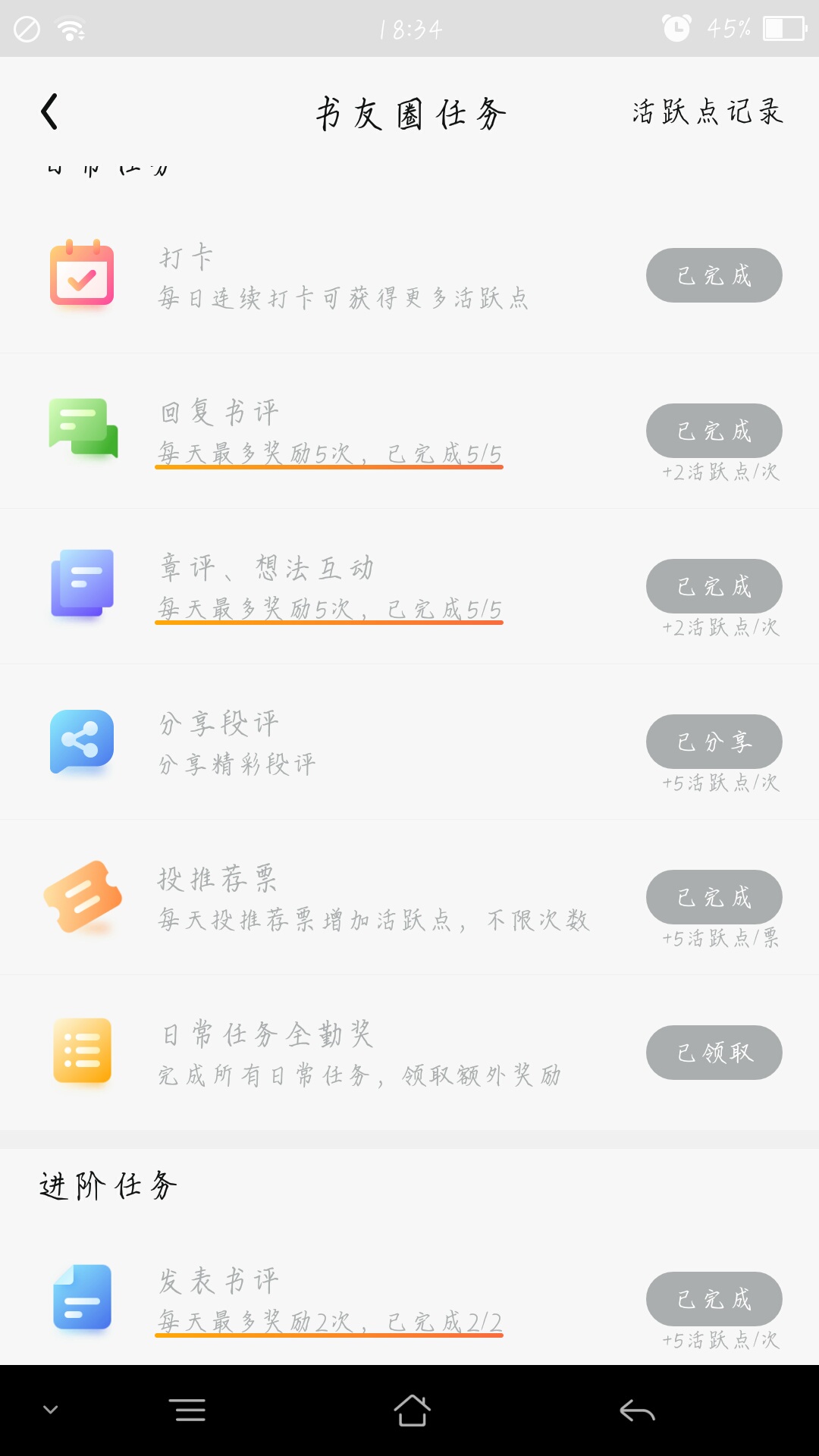The image size is (819, 1456).
Task: Tap 已完成 button for 发表书评
Action: click(714, 1299)
